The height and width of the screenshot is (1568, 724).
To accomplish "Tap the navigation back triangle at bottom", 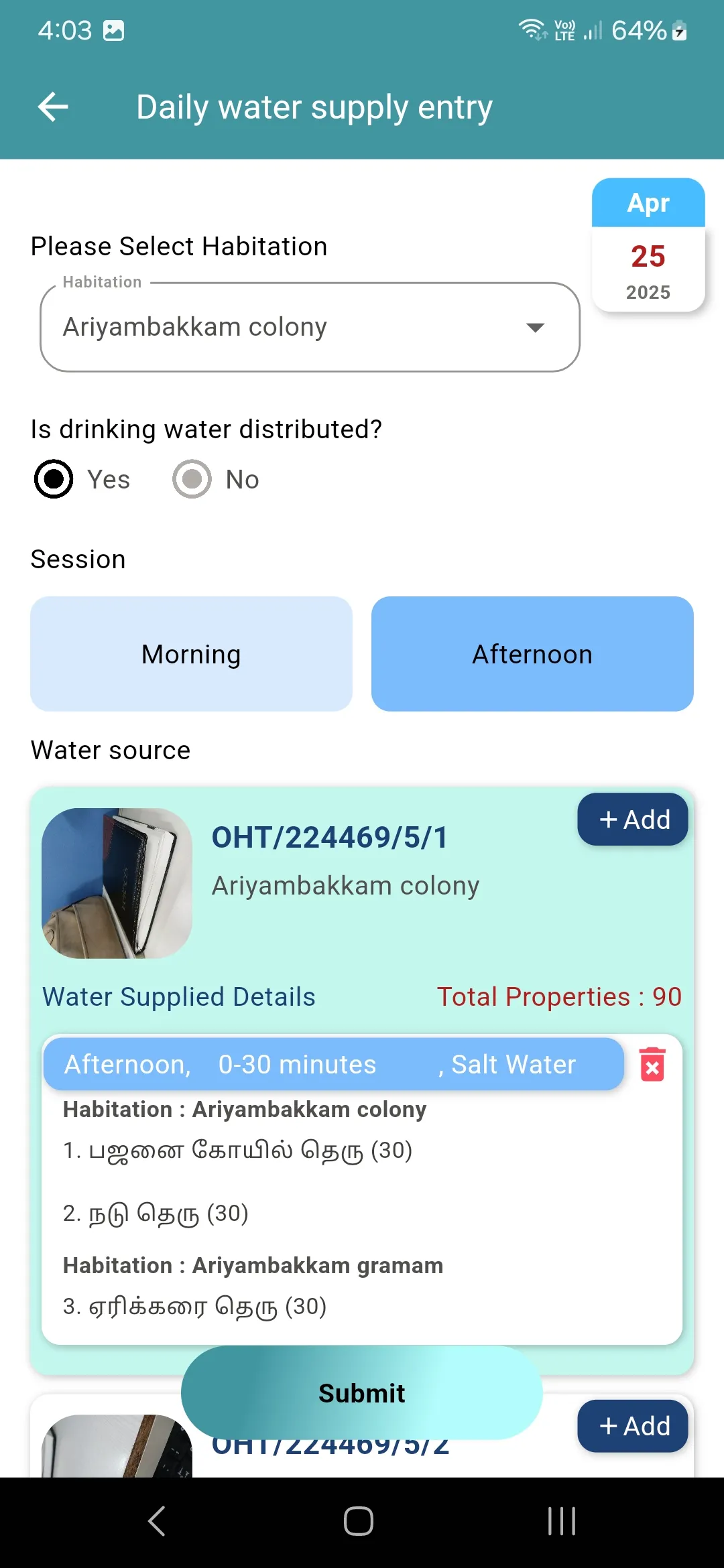I will (x=156, y=1521).
